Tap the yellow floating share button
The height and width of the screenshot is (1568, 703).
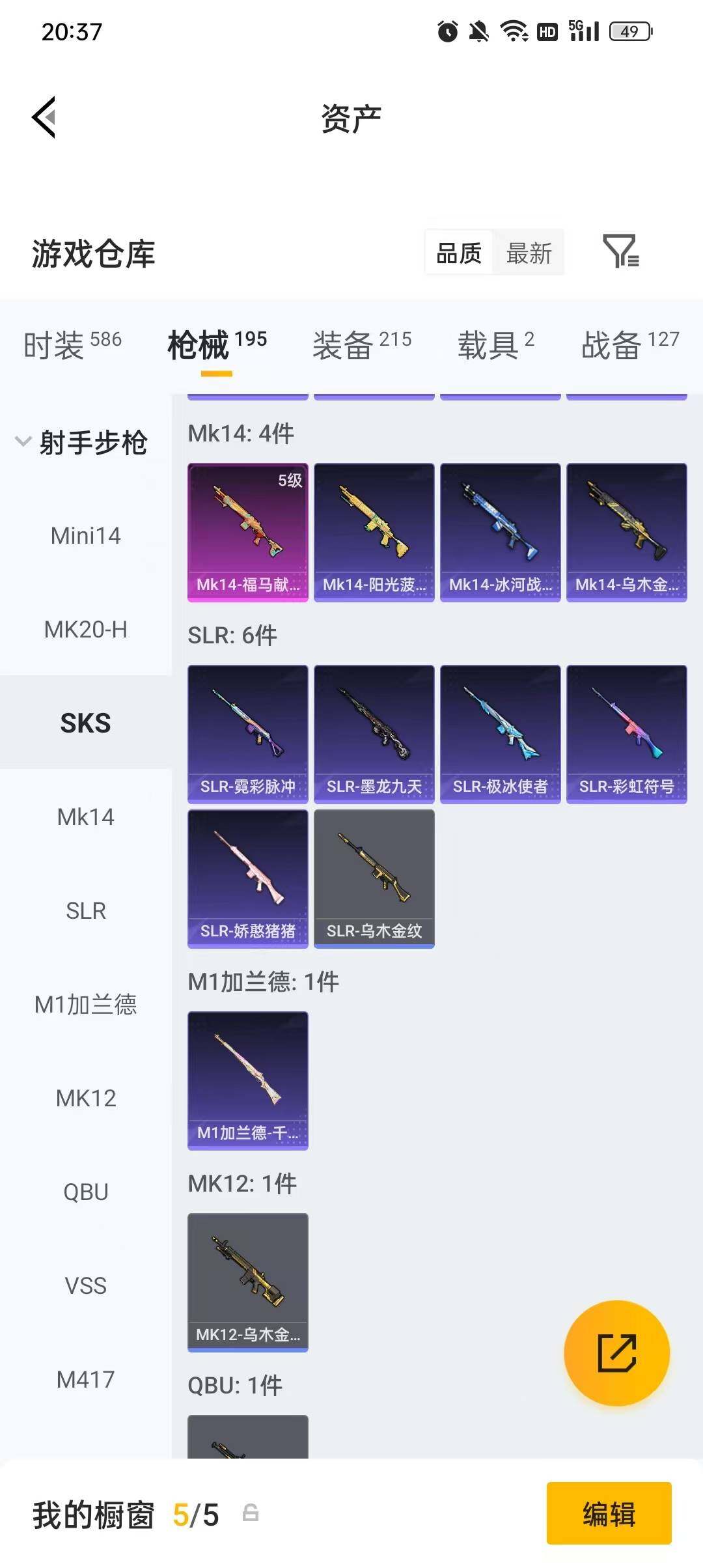coord(616,1352)
